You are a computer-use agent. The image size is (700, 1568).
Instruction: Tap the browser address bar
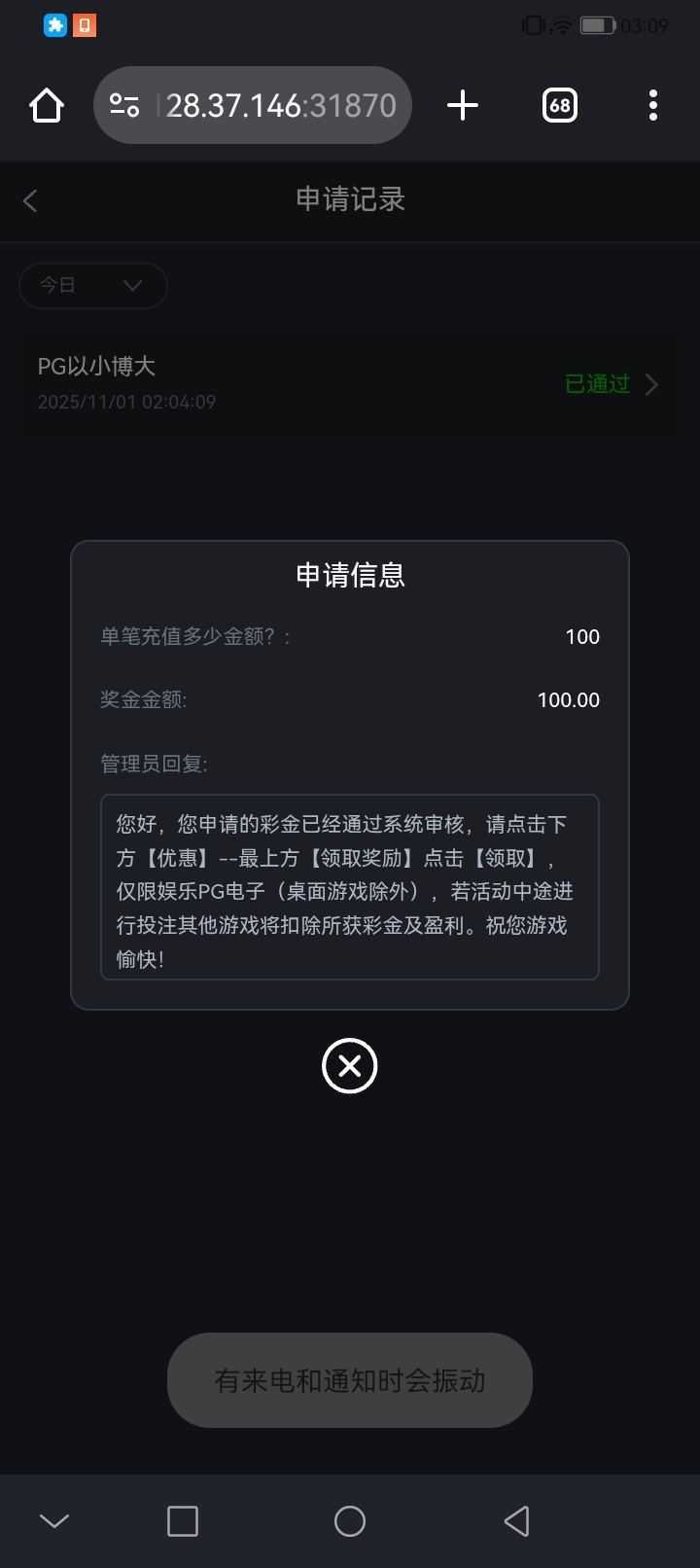(x=280, y=105)
